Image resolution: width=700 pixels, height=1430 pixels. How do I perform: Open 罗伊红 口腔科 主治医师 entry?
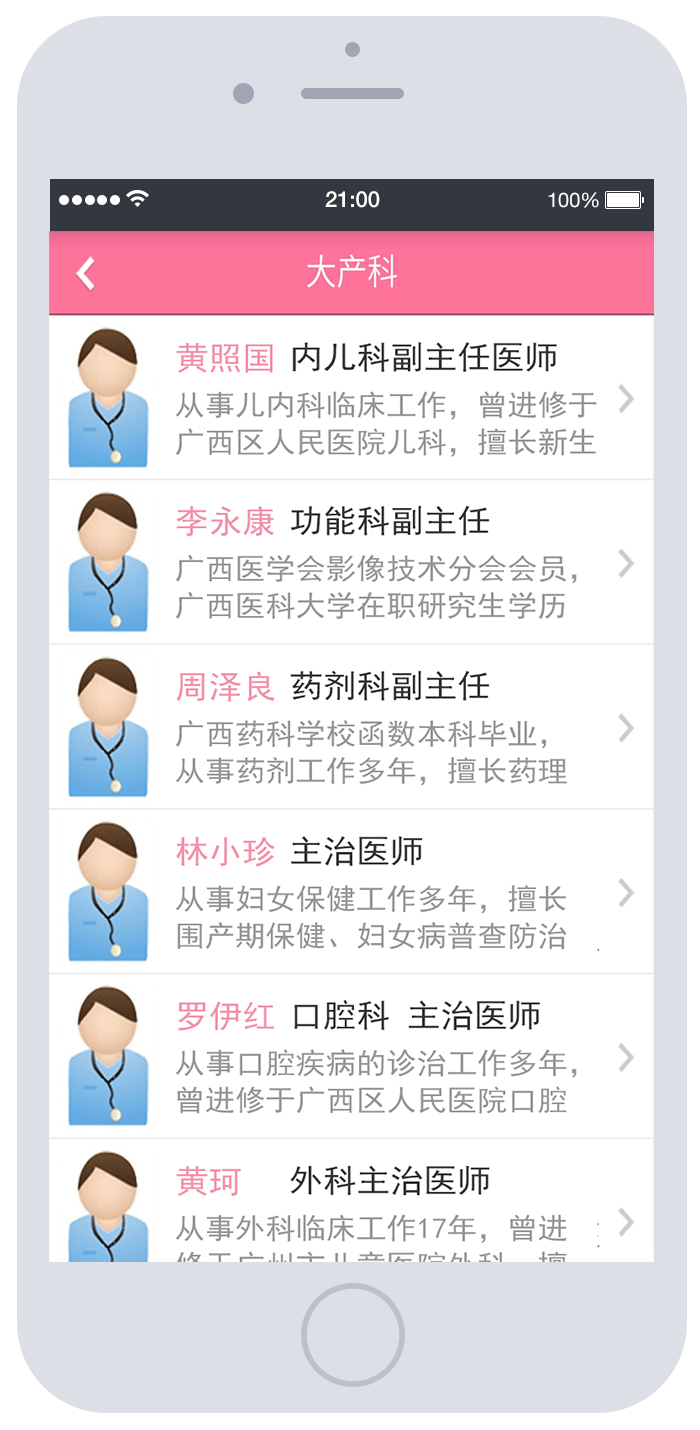351,1056
